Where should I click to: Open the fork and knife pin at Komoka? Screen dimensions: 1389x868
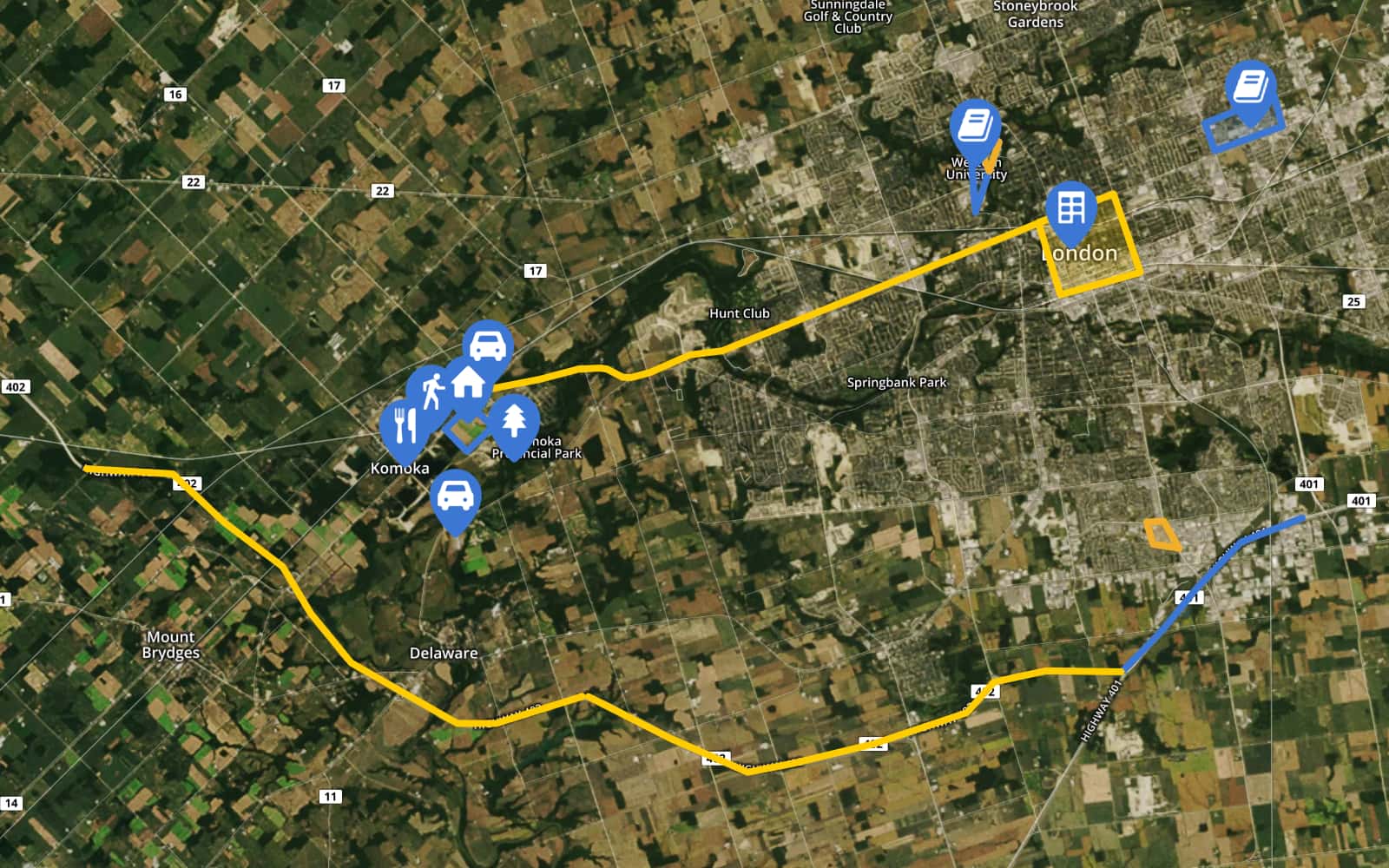402,425
